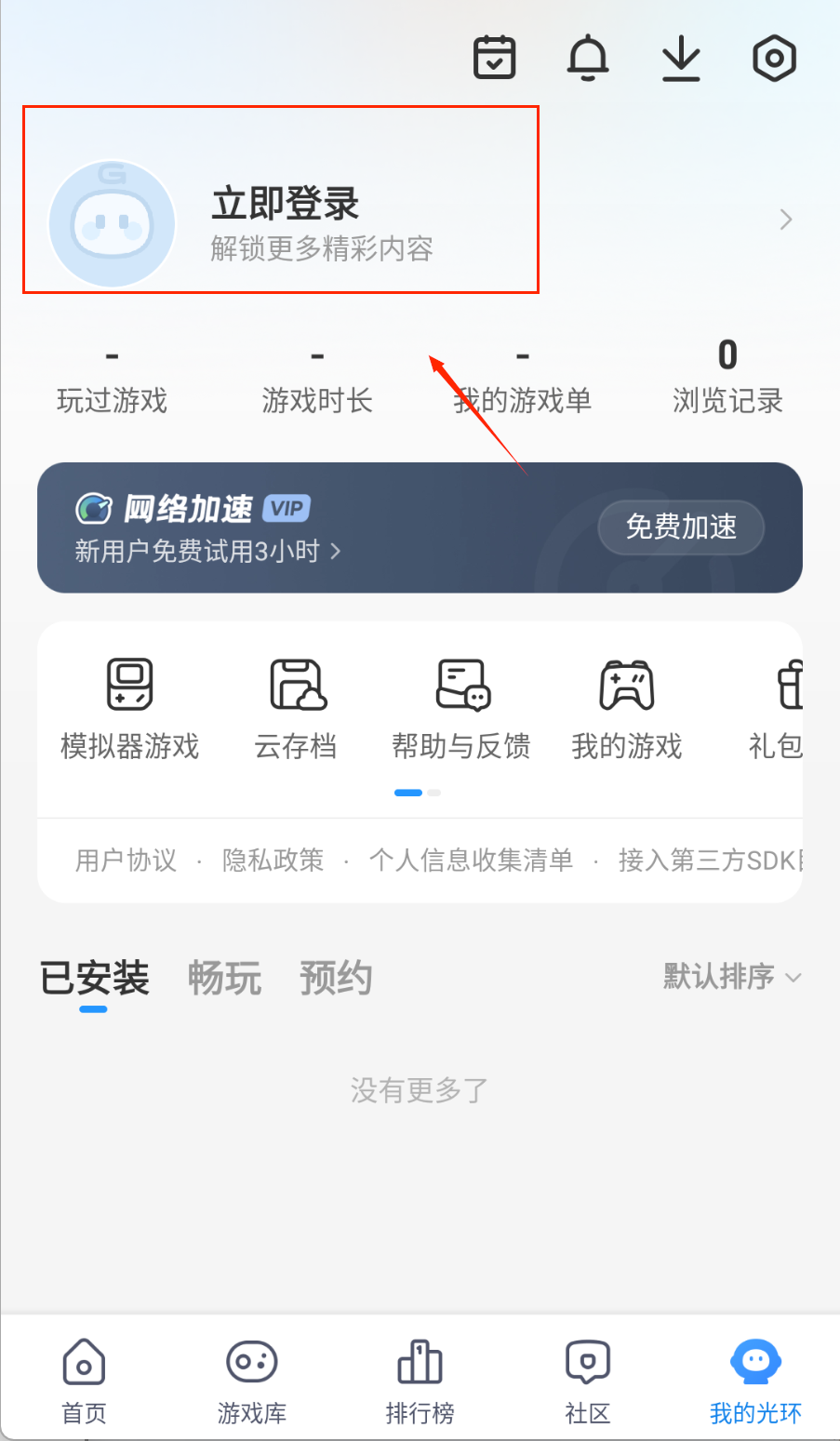Switch to the 游戏库 tab
840x1441 pixels.
pos(251,1381)
